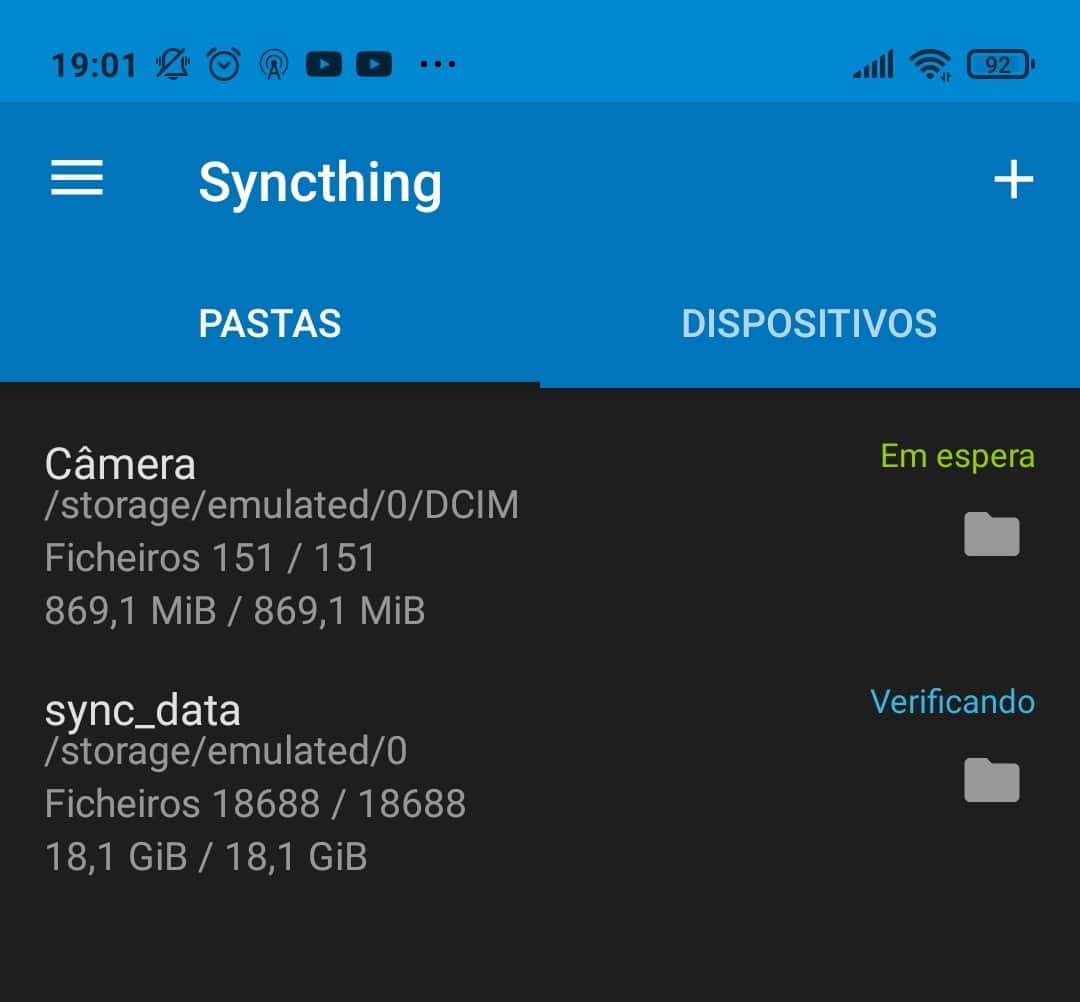Open the hamburger navigation drawer

pos(77,180)
